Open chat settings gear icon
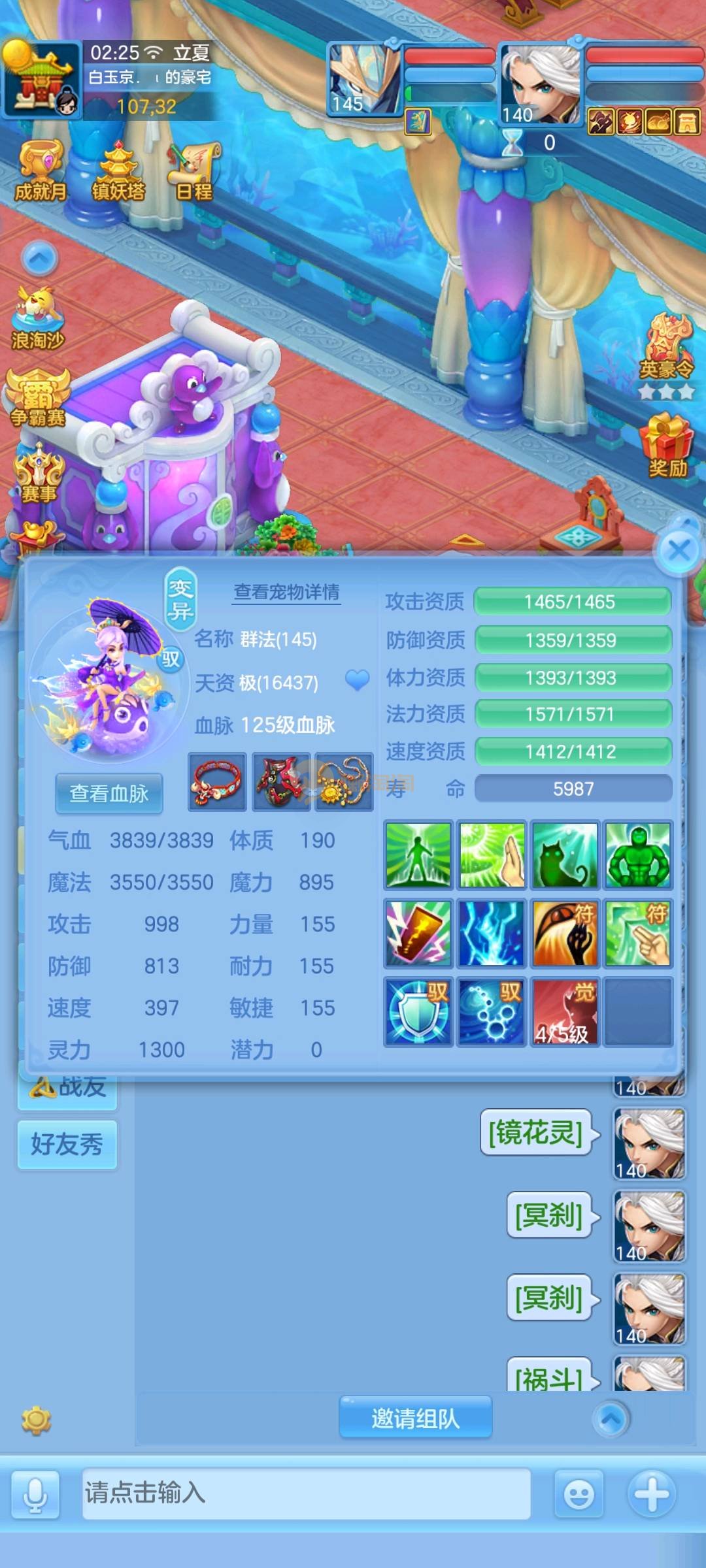706x1568 pixels. pyautogui.click(x=36, y=1420)
